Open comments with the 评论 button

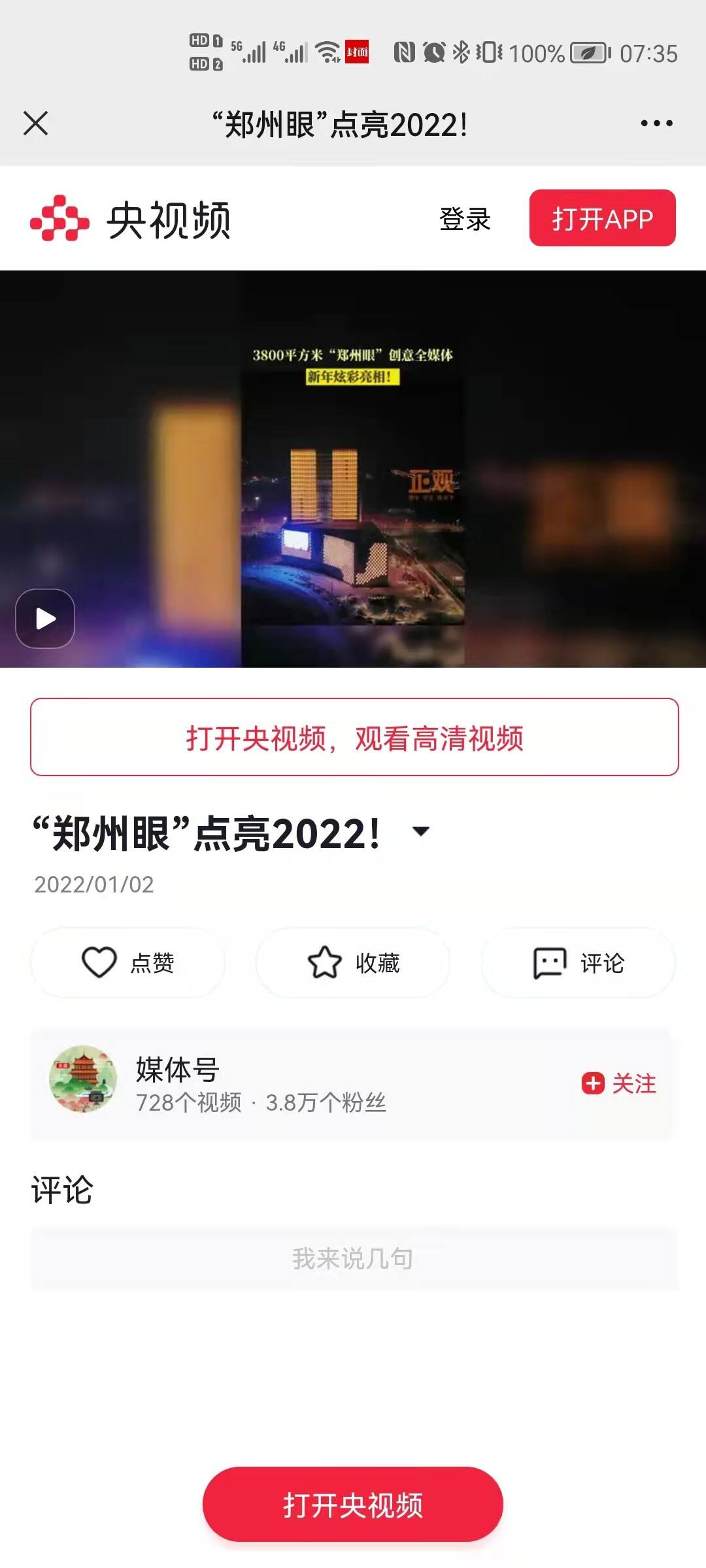tap(579, 962)
